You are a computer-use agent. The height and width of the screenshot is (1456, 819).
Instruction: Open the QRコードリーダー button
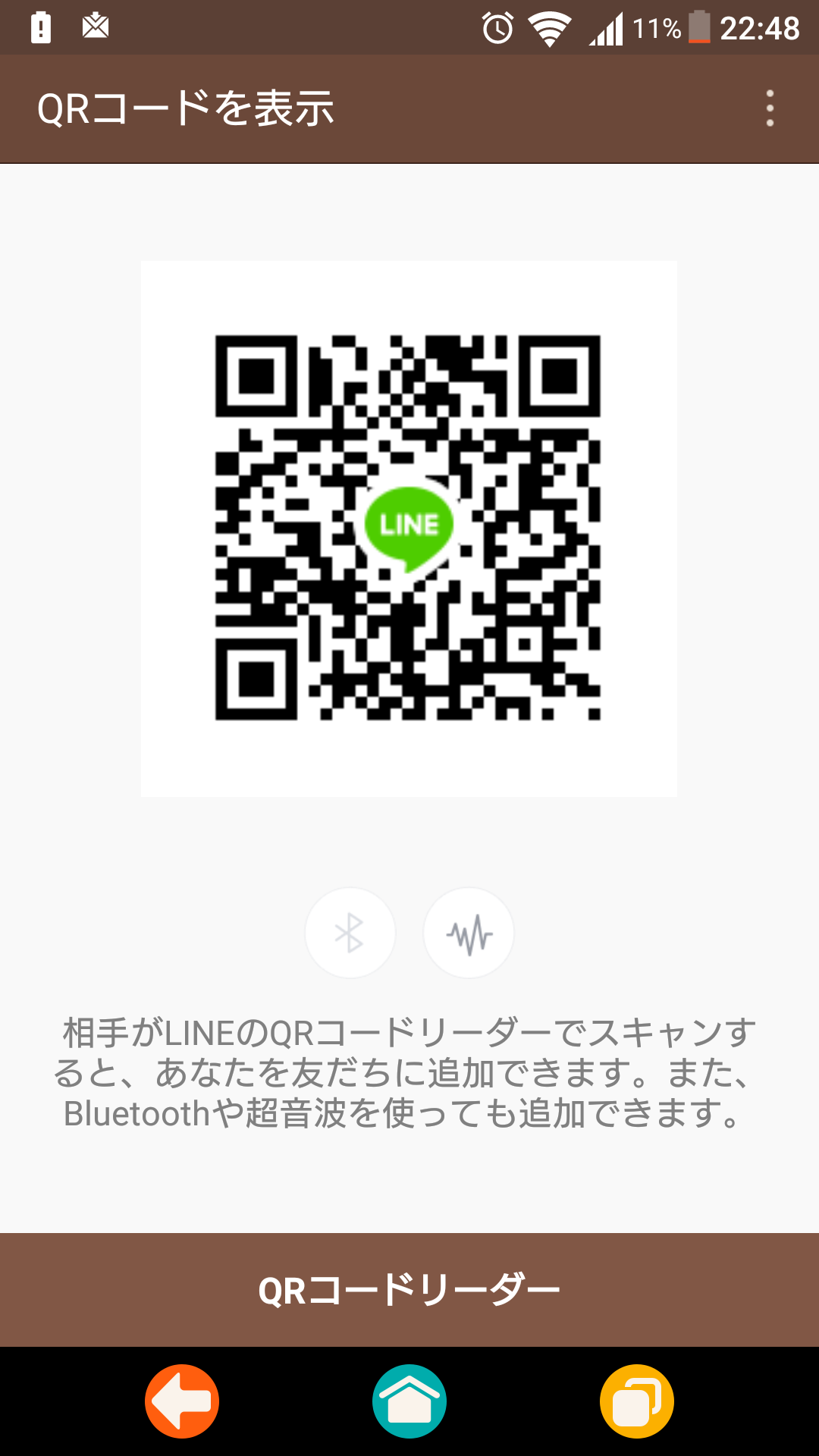pos(409,1290)
